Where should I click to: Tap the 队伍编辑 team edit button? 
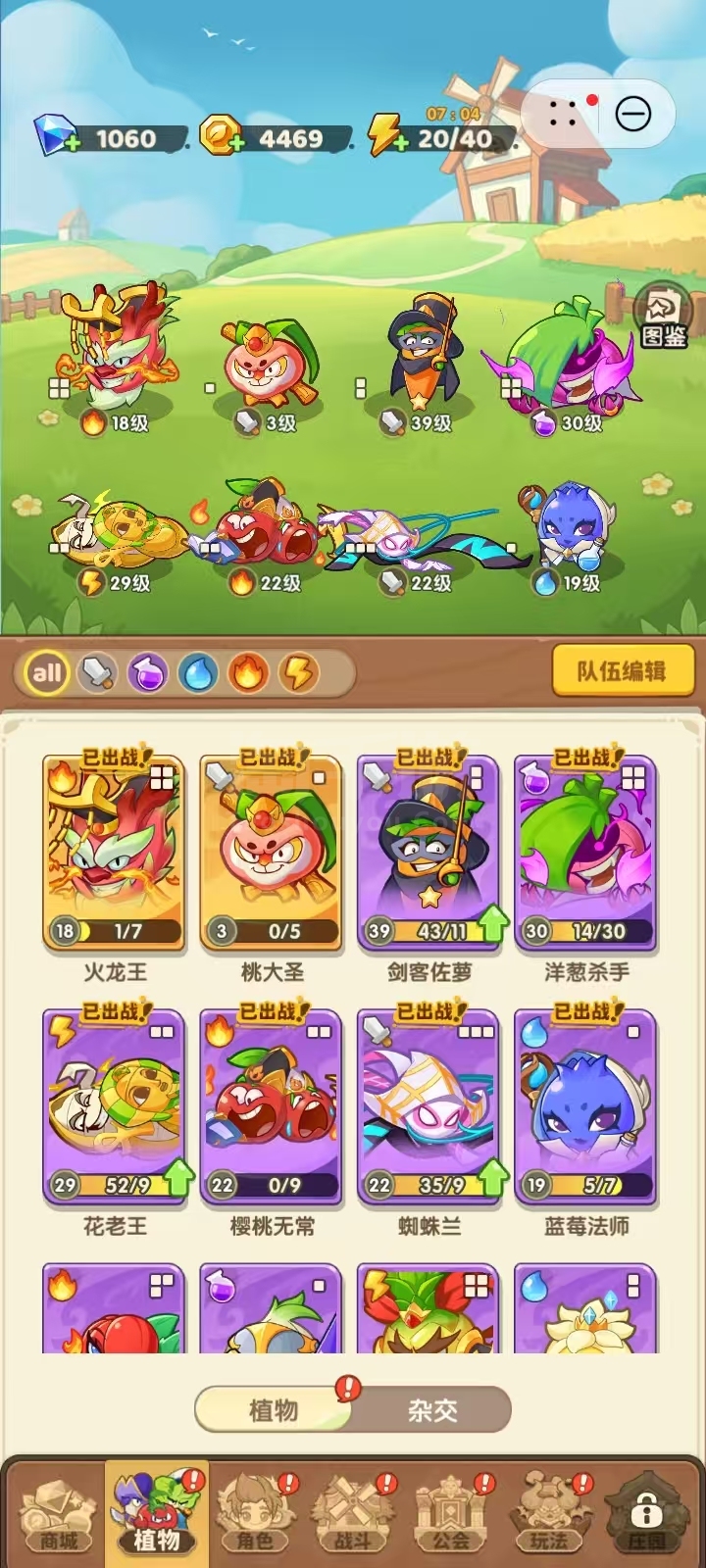point(623,671)
